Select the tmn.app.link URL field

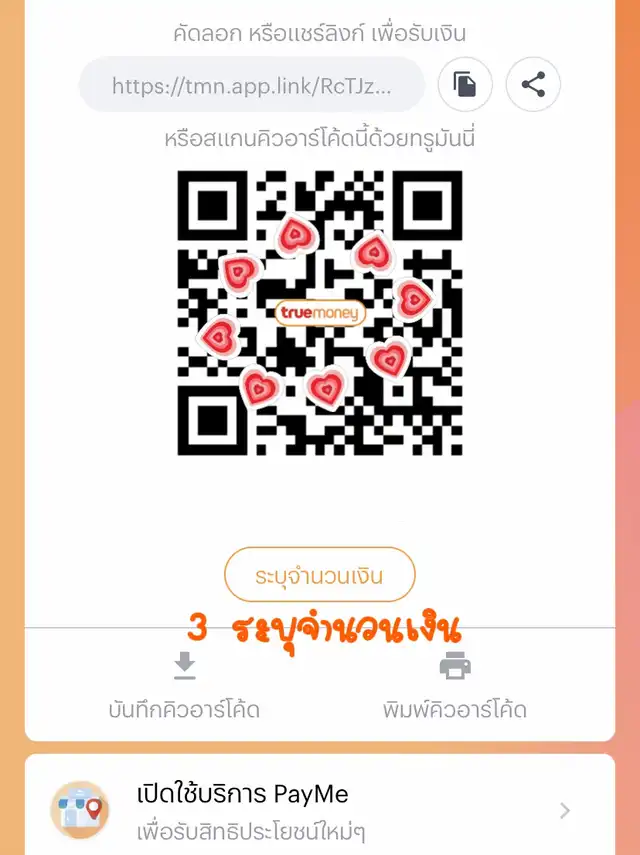pyautogui.click(x=250, y=85)
